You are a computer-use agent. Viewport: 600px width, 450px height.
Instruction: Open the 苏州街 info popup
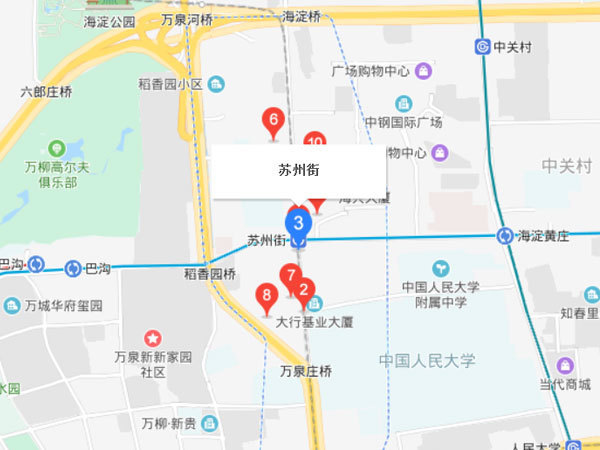[299, 171]
